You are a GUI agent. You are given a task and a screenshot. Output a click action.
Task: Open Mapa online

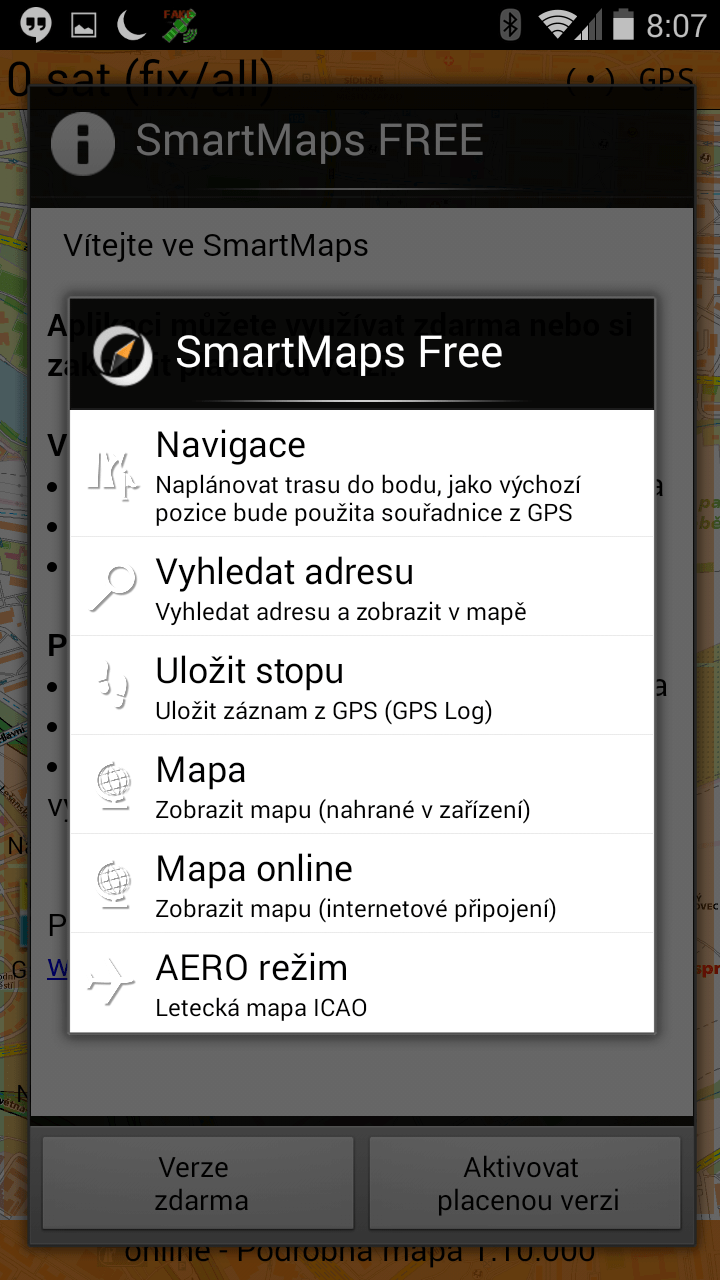click(x=362, y=883)
